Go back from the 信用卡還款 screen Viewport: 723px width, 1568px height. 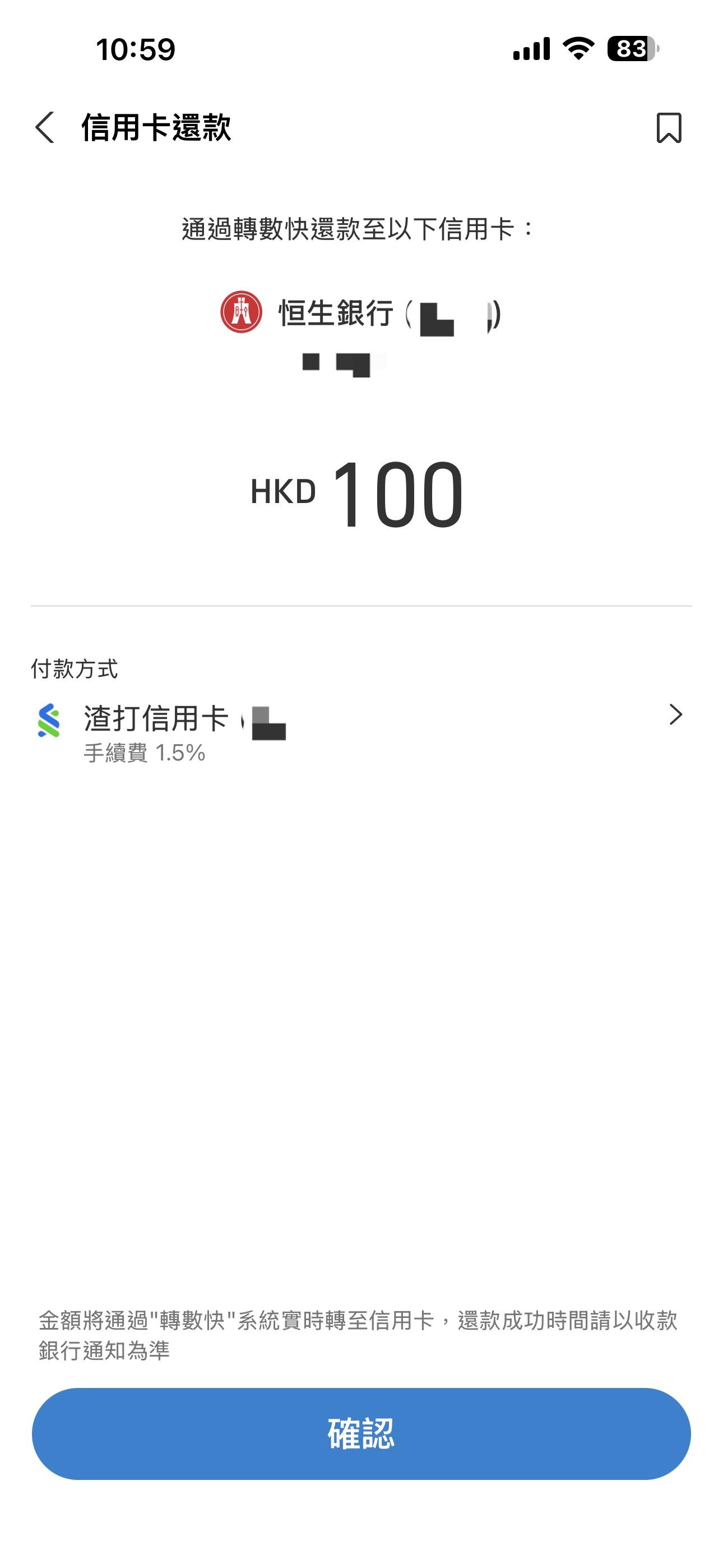[x=45, y=128]
